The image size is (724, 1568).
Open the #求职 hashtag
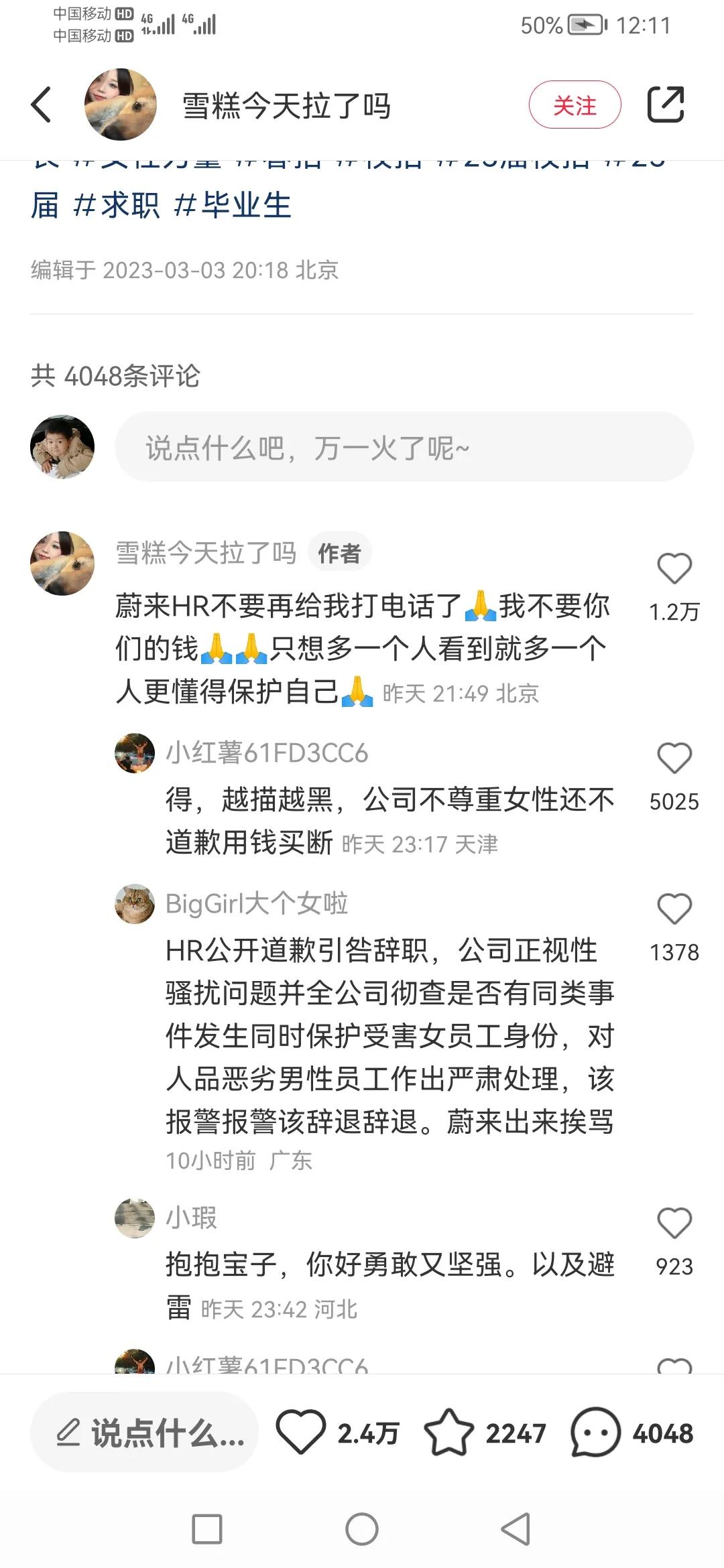[x=116, y=205]
